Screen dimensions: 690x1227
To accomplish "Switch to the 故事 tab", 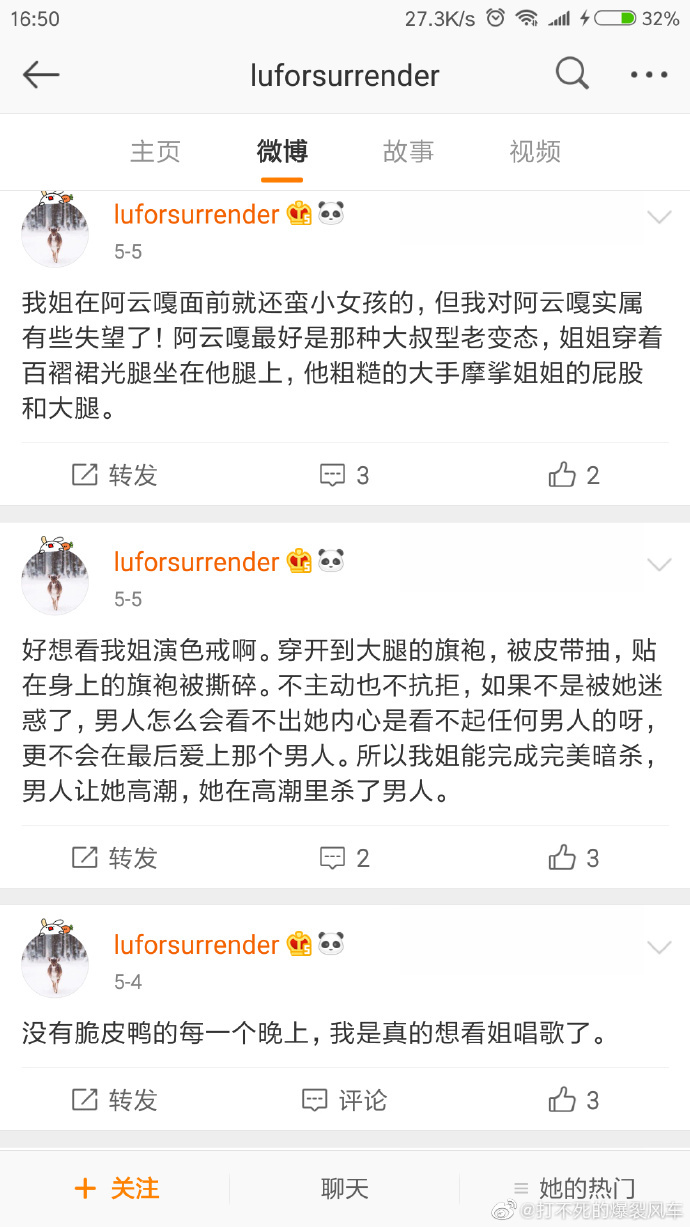I will tap(408, 151).
